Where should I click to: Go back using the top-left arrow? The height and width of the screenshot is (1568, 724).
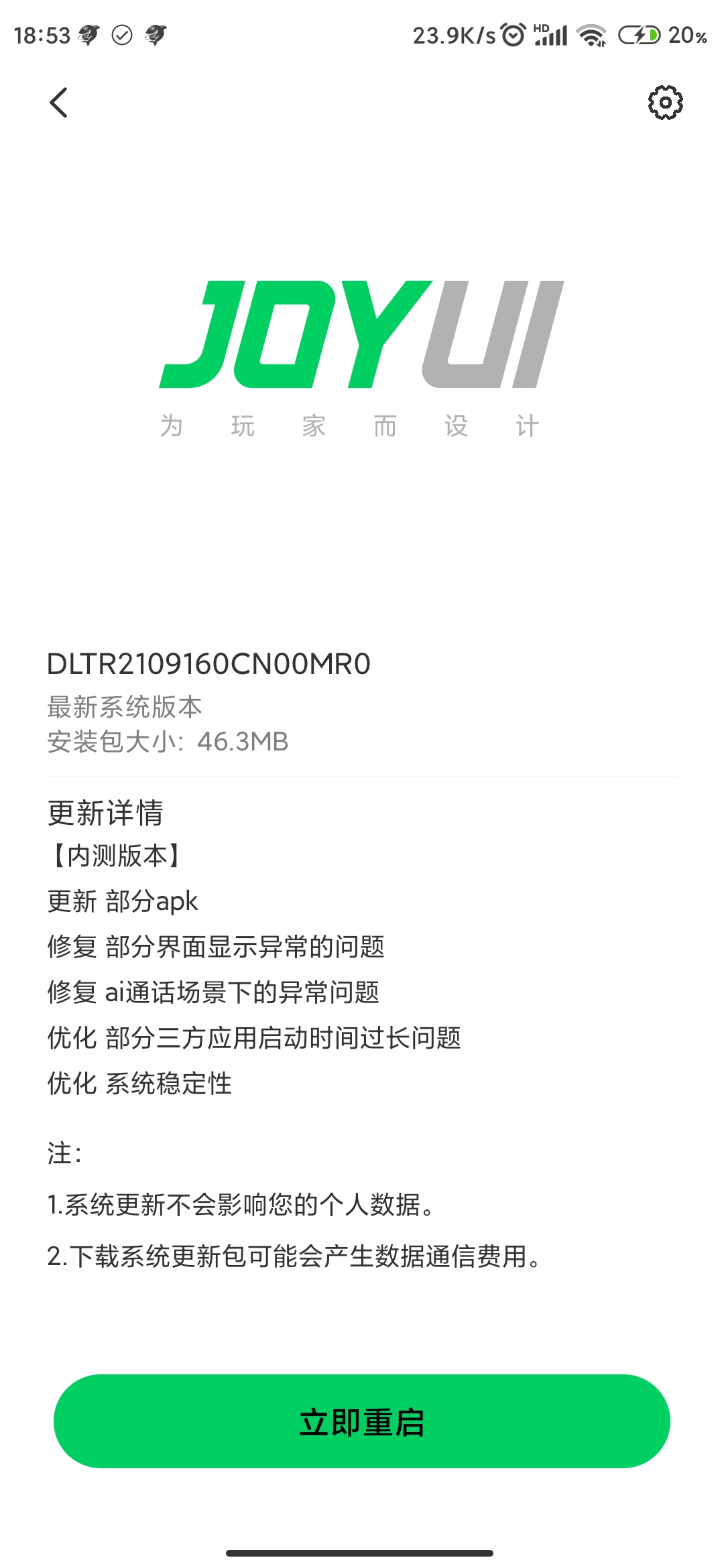click(59, 103)
